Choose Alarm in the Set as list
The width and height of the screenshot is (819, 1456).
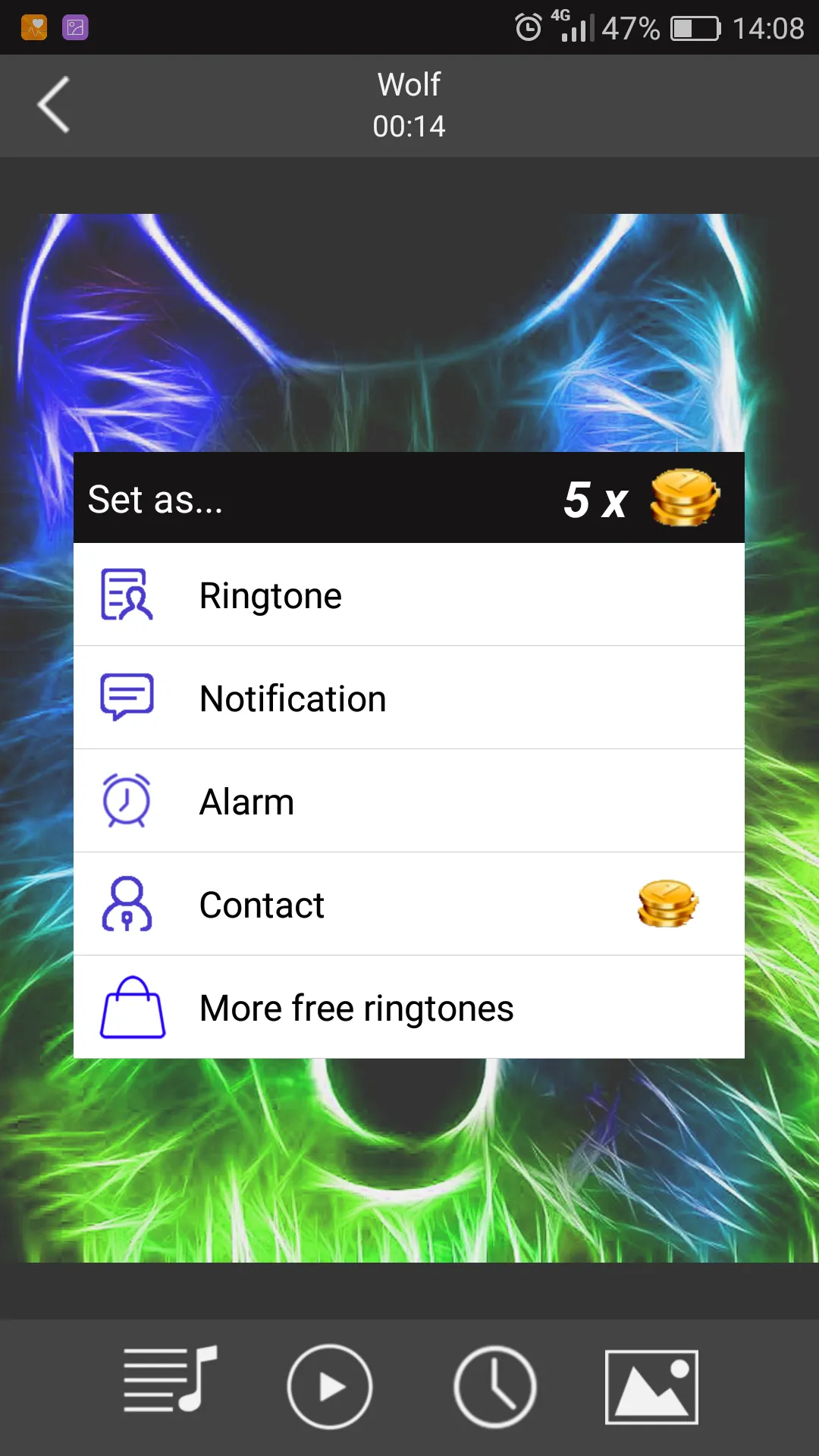click(x=409, y=802)
